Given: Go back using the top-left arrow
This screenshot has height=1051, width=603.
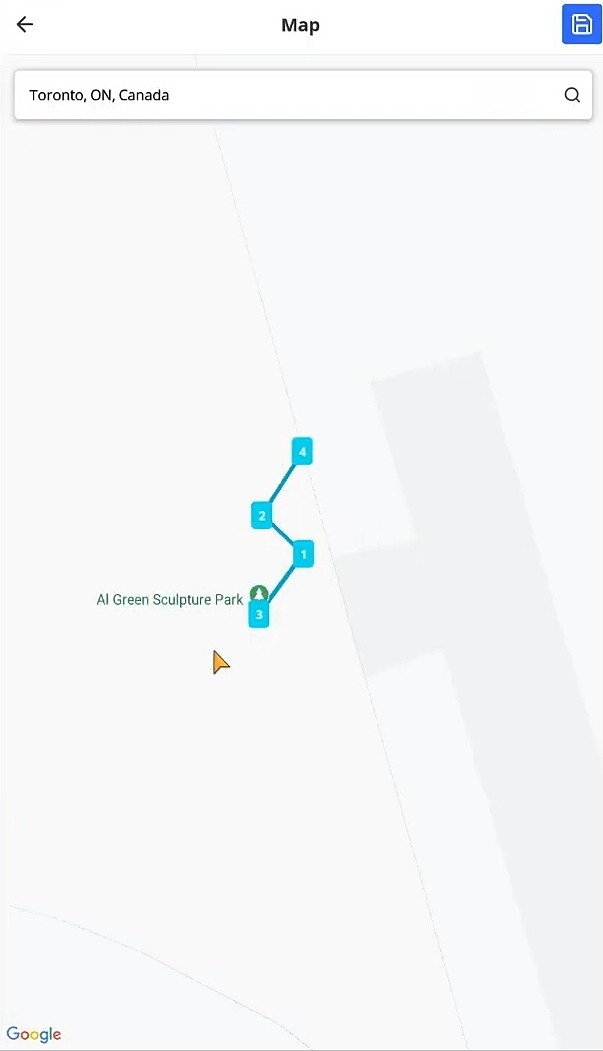Looking at the screenshot, I should point(25,25).
